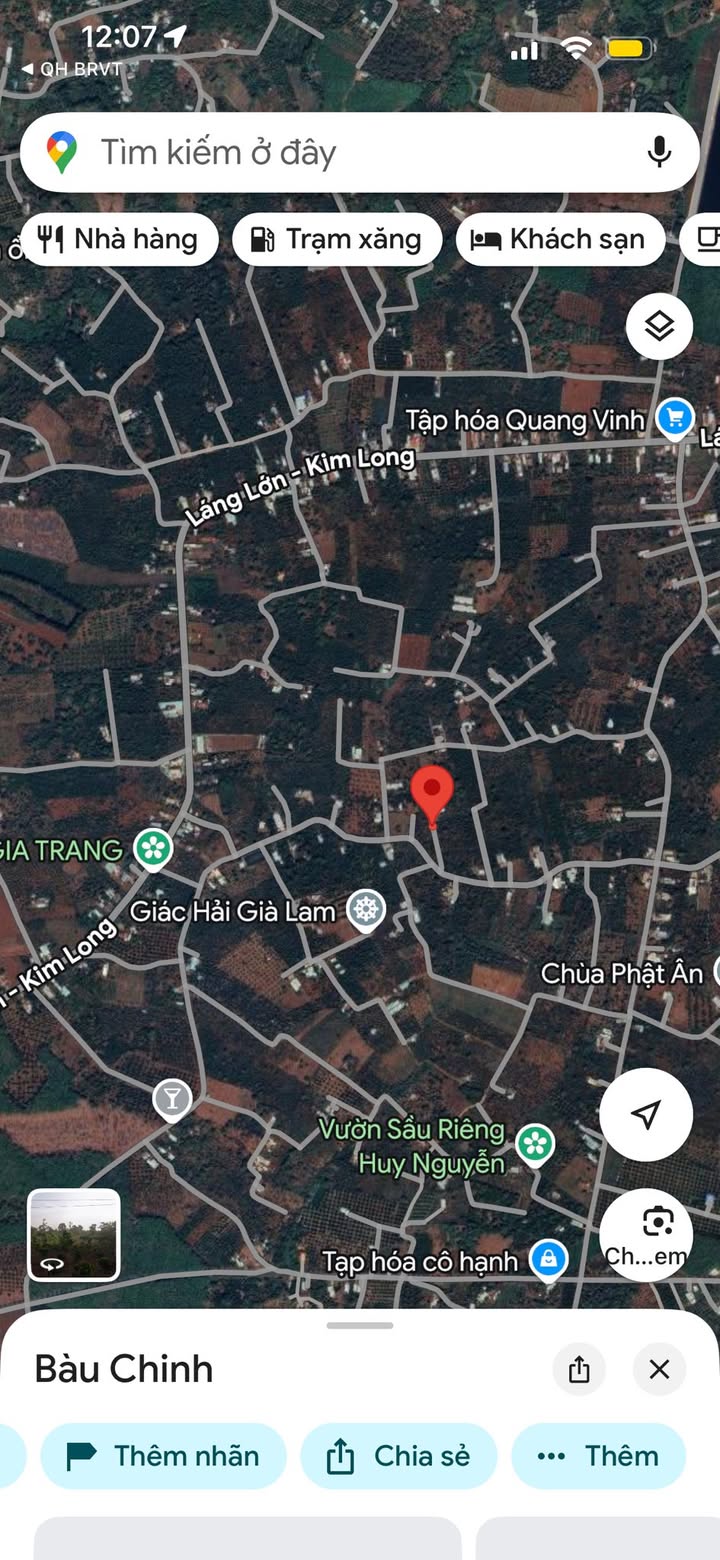The width and height of the screenshot is (720, 1560).
Task: Show Khách sạn nearby
Action: point(560,240)
